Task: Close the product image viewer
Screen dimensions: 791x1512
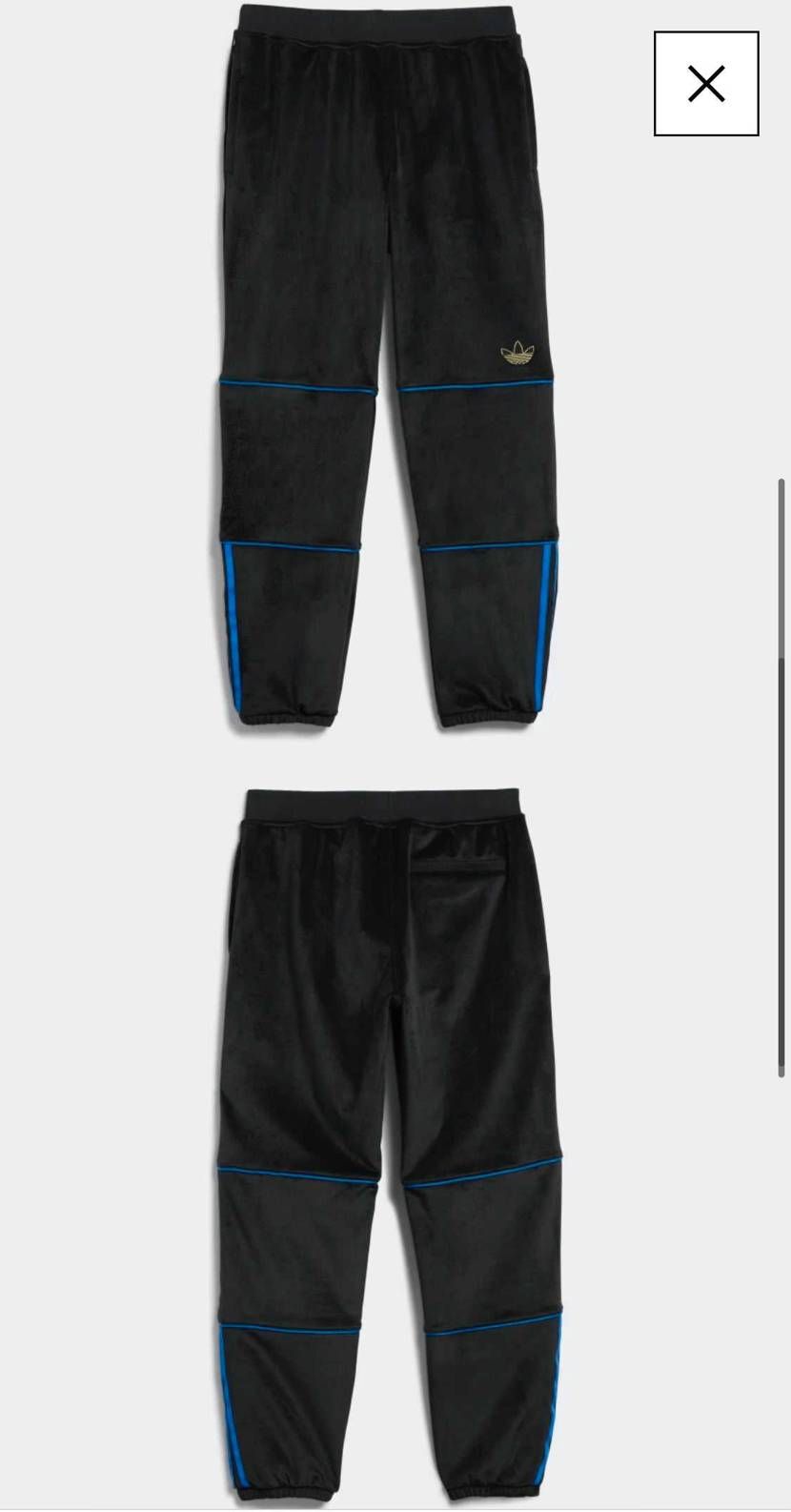Action: [705, 84]
